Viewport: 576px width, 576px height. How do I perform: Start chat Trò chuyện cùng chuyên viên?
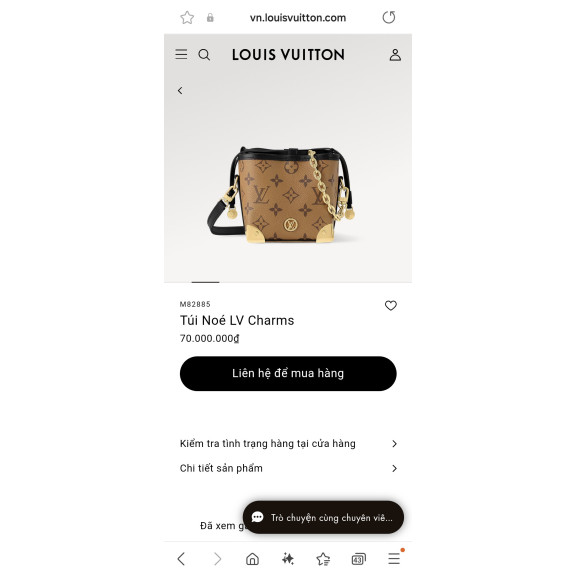click(323, 517)
